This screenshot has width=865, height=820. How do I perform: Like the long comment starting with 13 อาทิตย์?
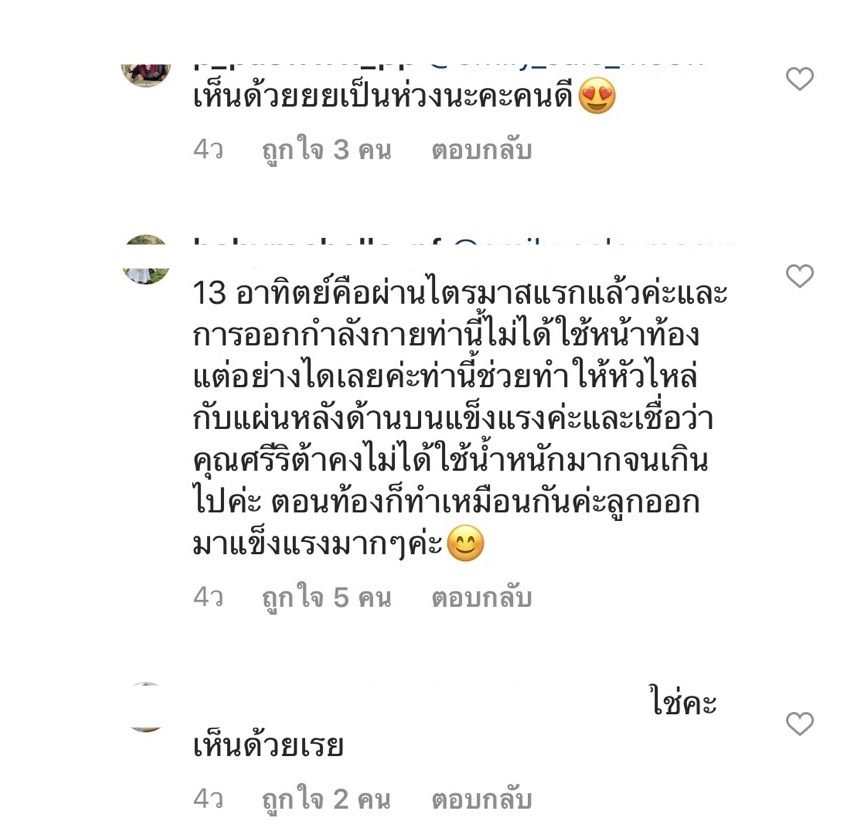(x=800, y=276)
